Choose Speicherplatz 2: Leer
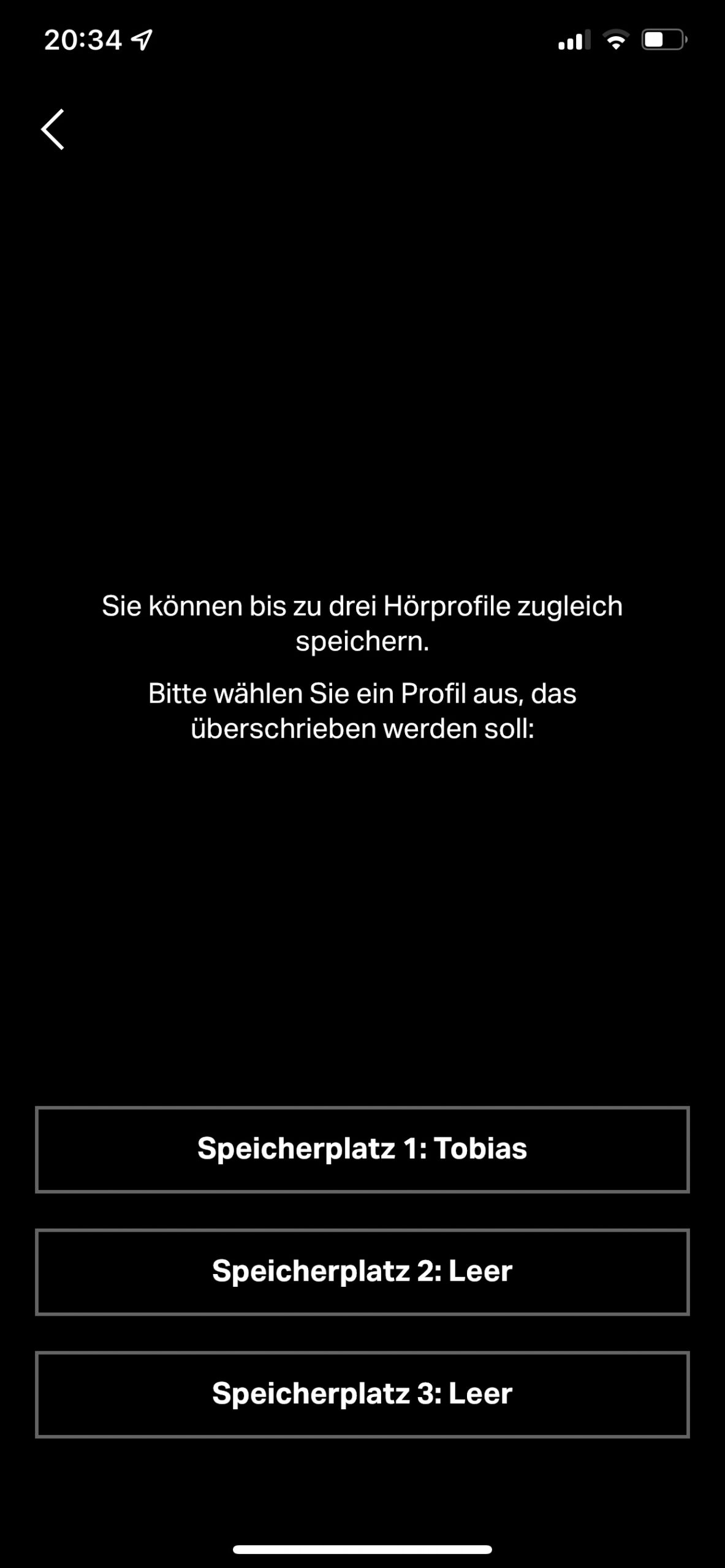The image size is (725, 1568). point(362,1272)
